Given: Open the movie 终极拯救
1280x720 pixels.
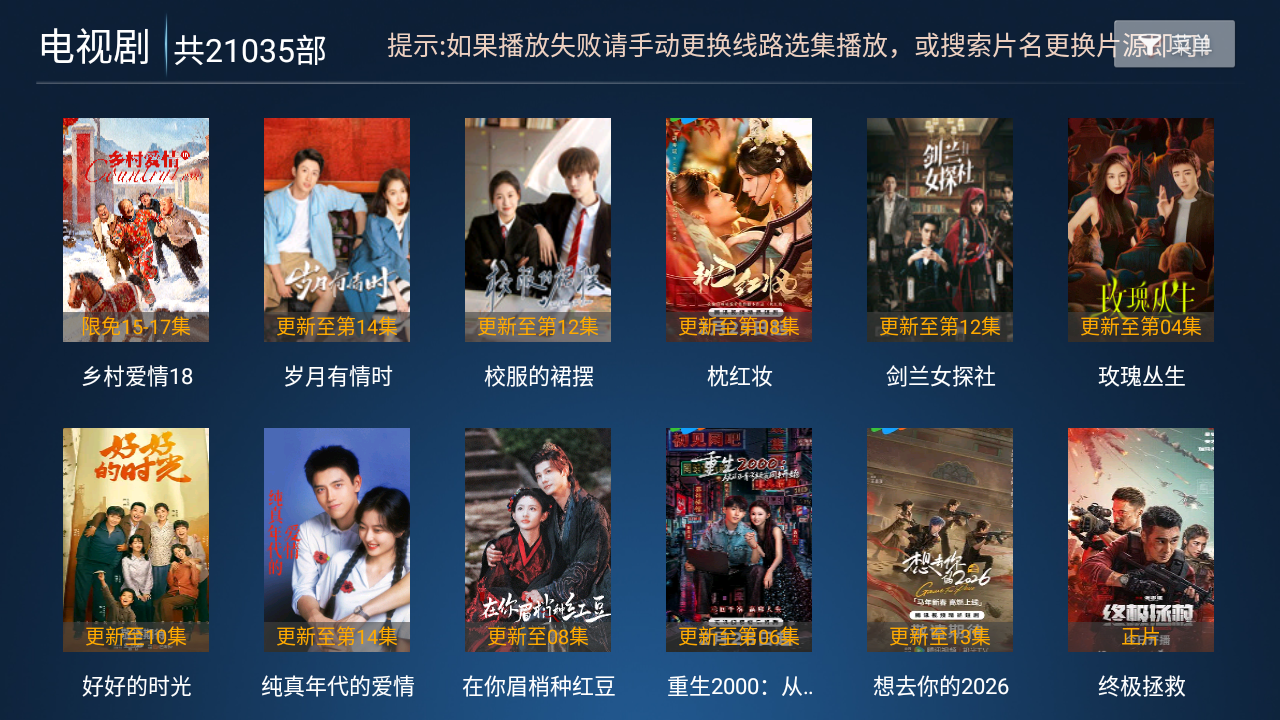Looking at the screenshot, I should click(1141, 540).
